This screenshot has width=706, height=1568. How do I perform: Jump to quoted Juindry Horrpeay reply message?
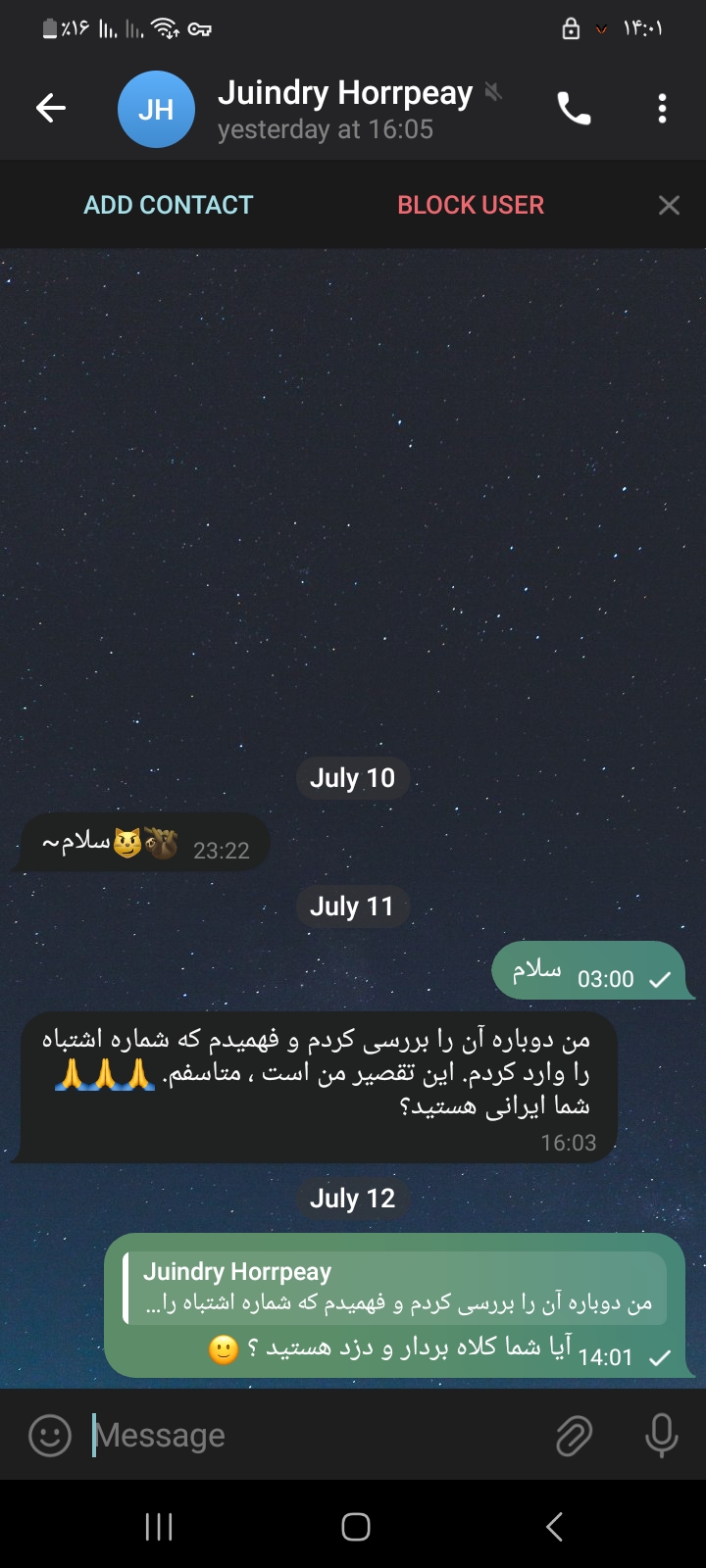click(397, 1288)
